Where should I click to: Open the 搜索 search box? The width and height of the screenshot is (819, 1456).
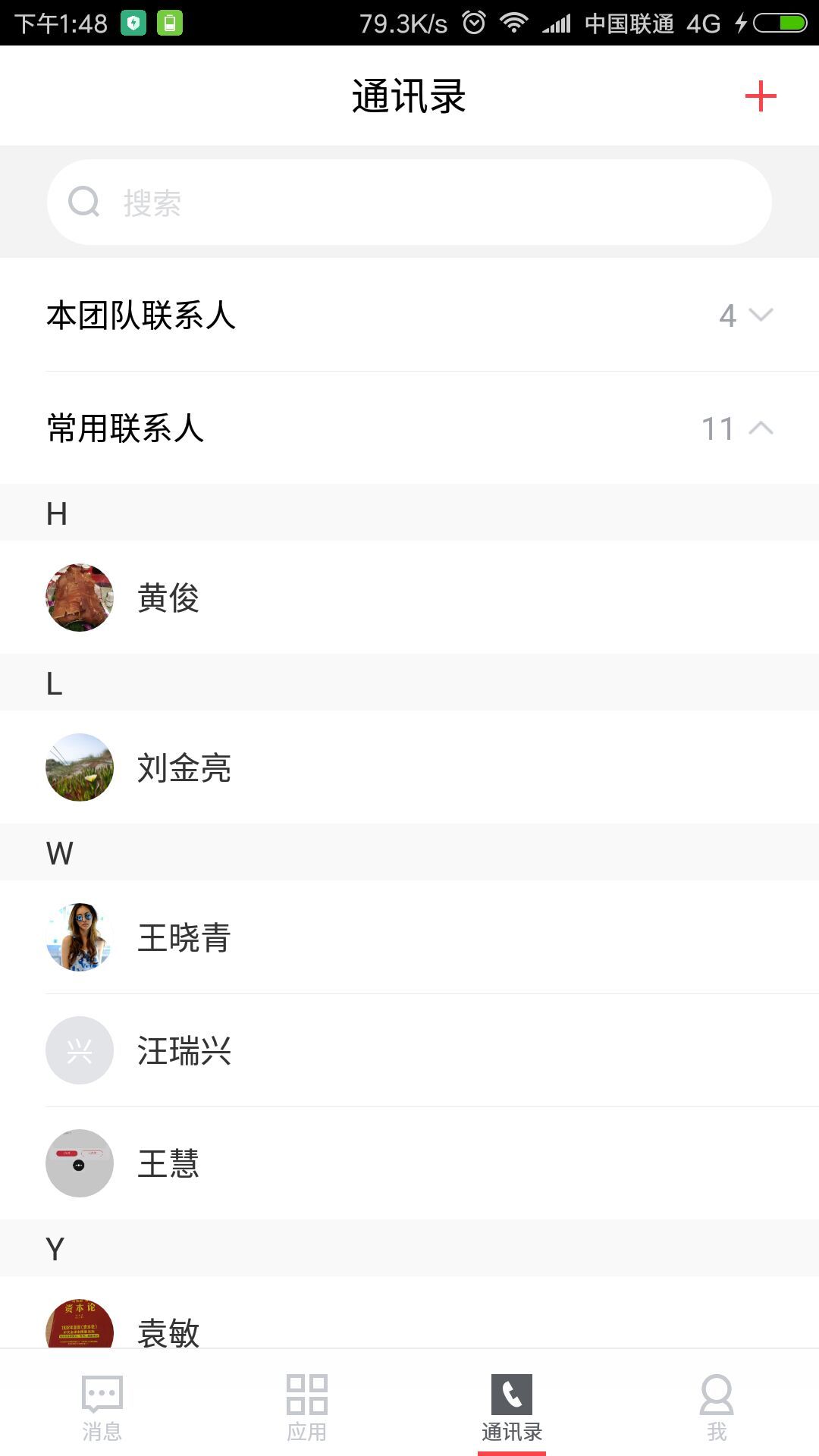[409, 202]
